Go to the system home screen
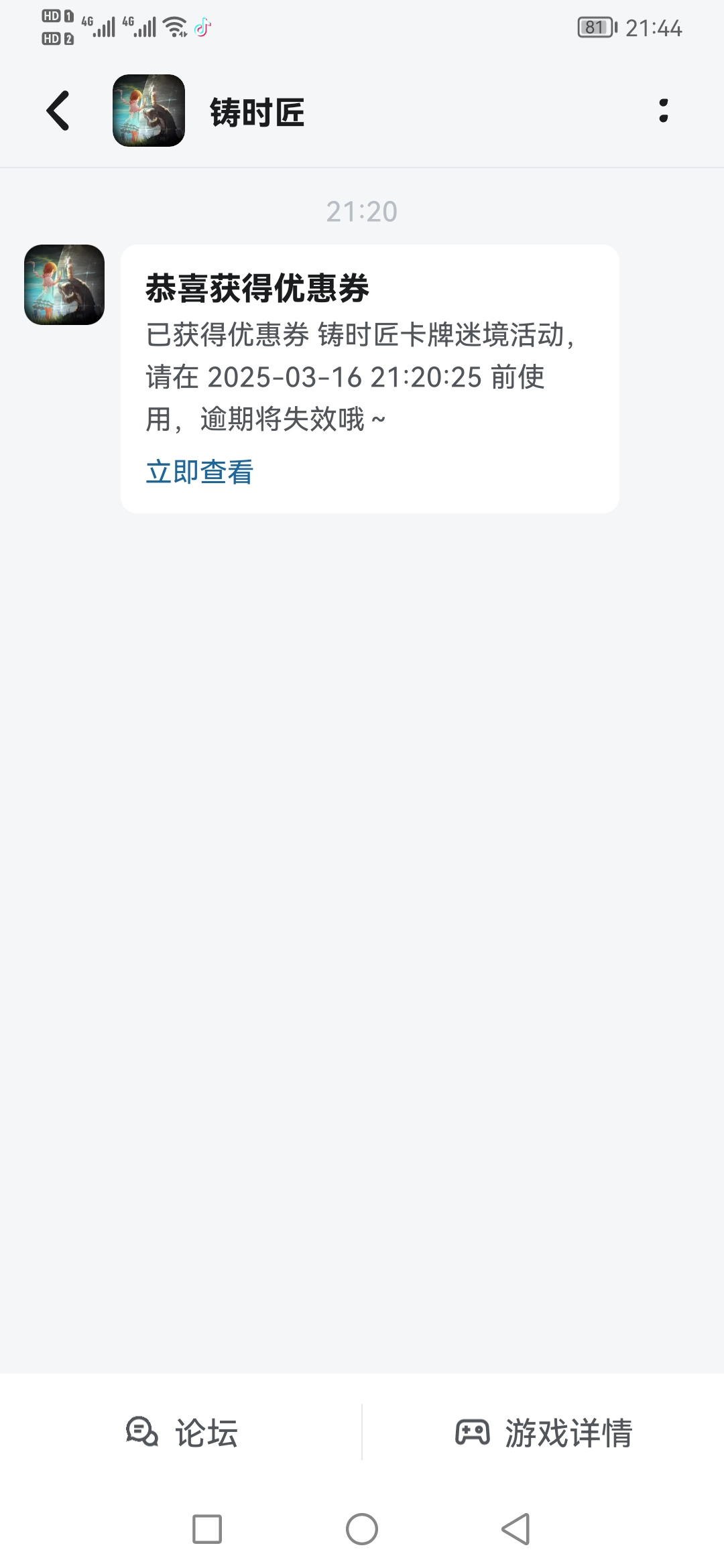Screen dimensions: 724x1568 (362, 1529)
